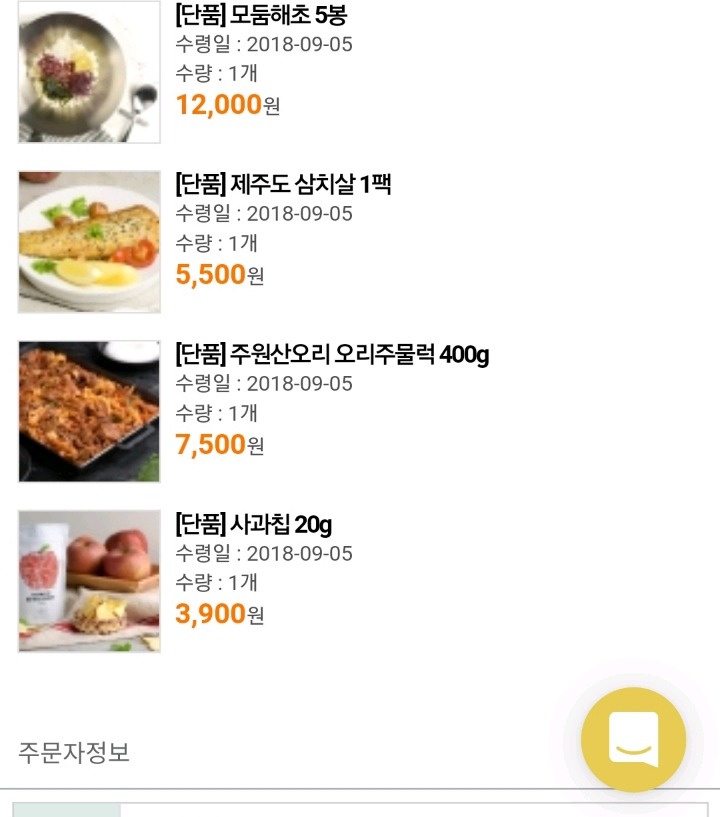This screenshot has height=817, width=720.
Task: Select the 사과칩 20g product item
Action: tap(253, 525)
